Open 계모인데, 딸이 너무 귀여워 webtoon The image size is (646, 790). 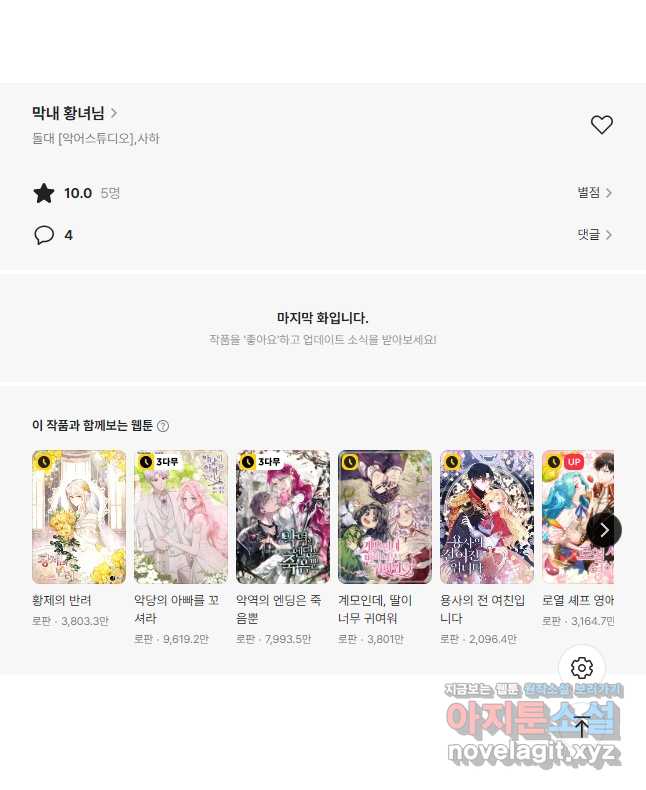(385, 517)
